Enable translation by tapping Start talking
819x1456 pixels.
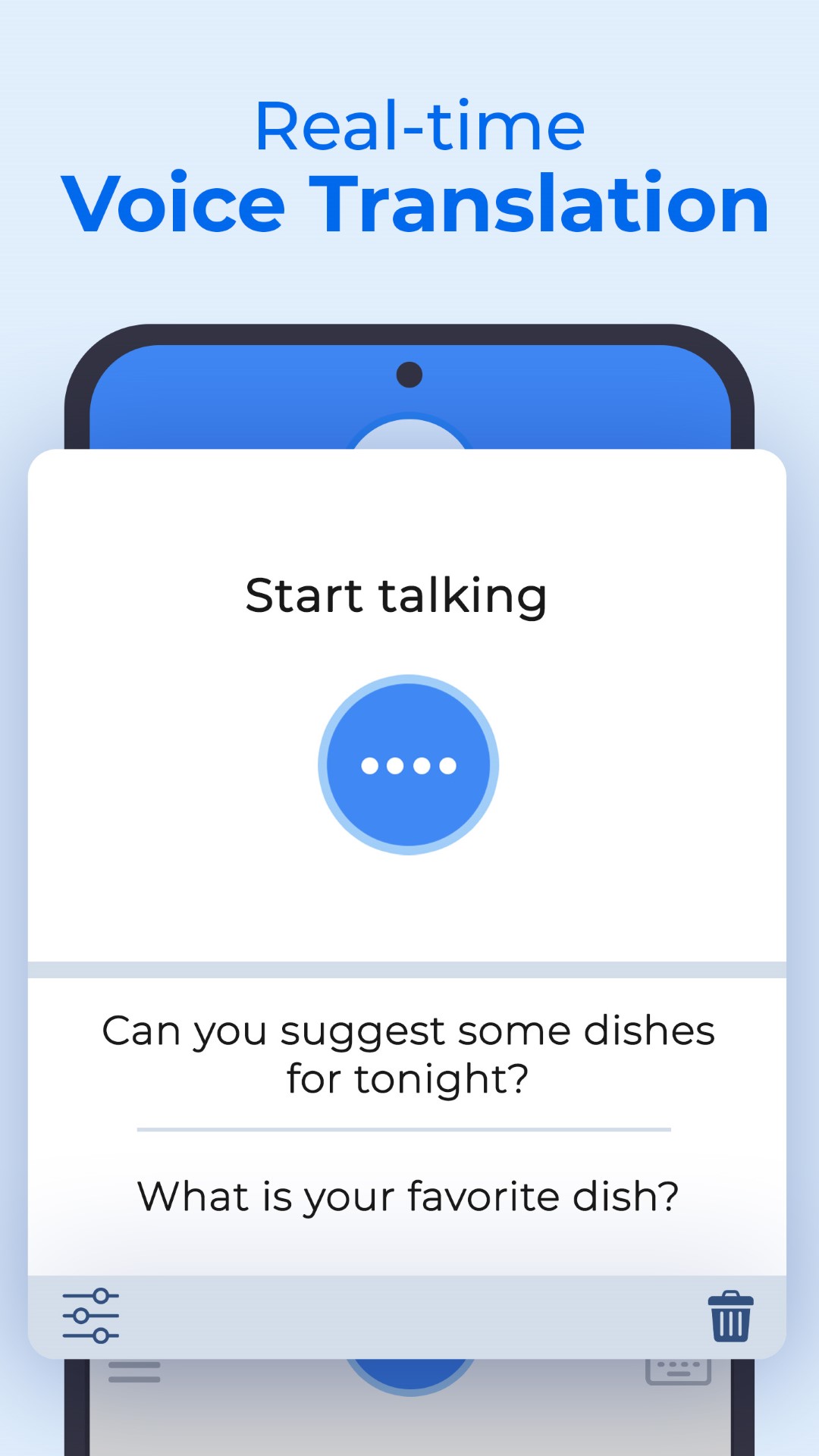397,596
